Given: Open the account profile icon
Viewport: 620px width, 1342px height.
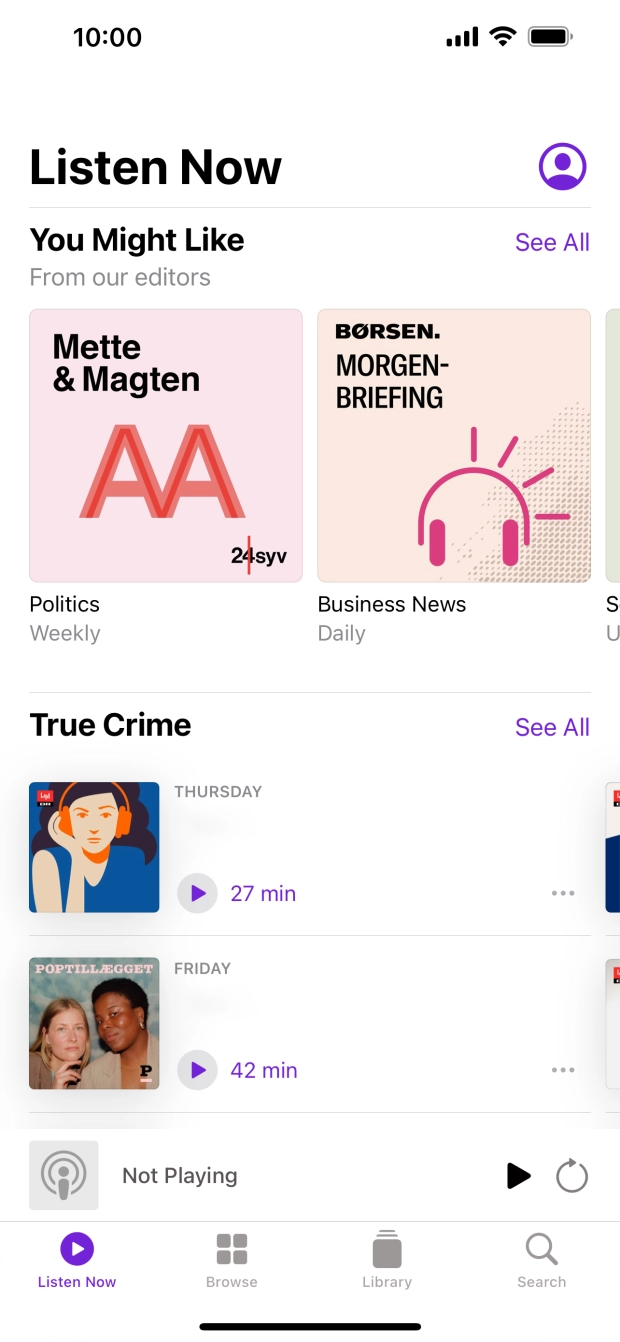Looking at the screenshot, I should (x=562, y=166).
